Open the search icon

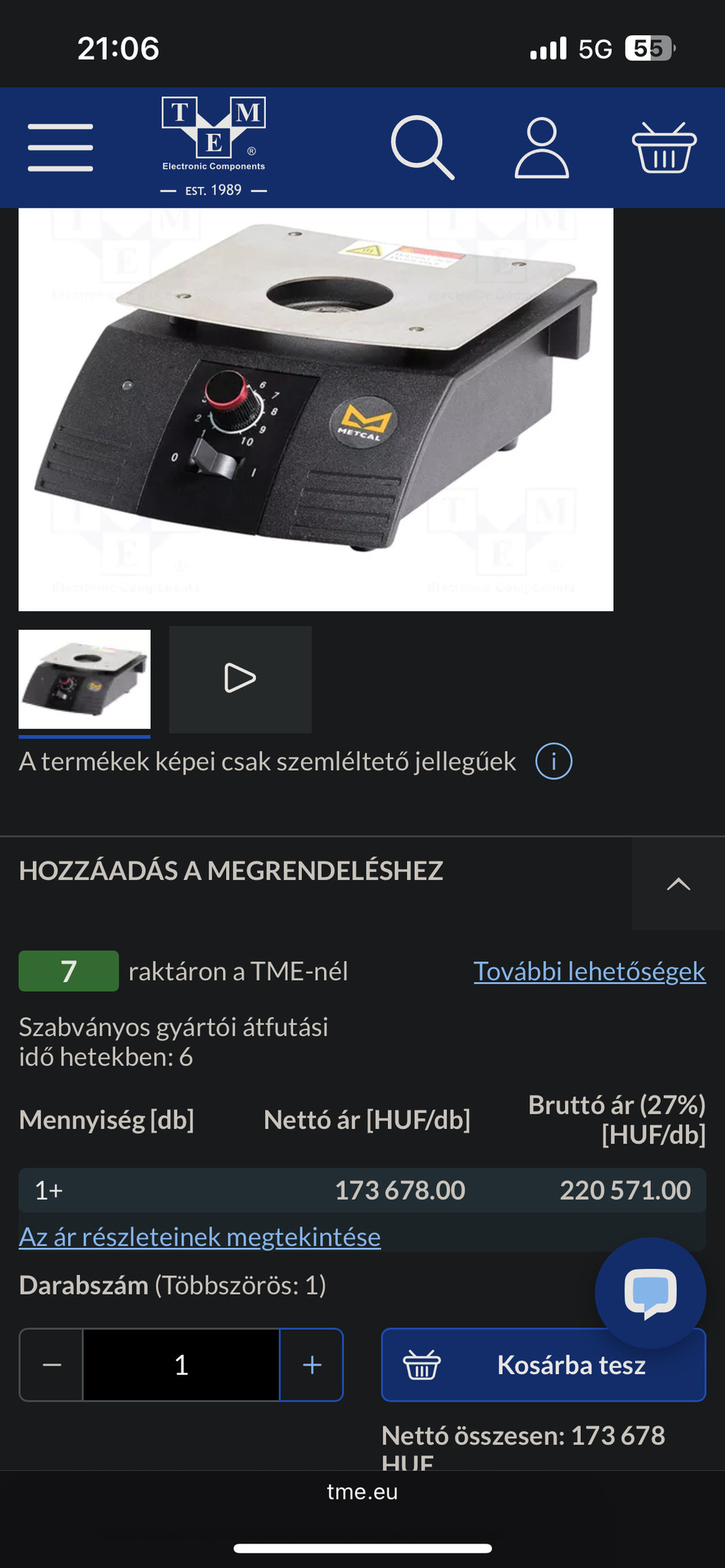(x=422, y=147)
